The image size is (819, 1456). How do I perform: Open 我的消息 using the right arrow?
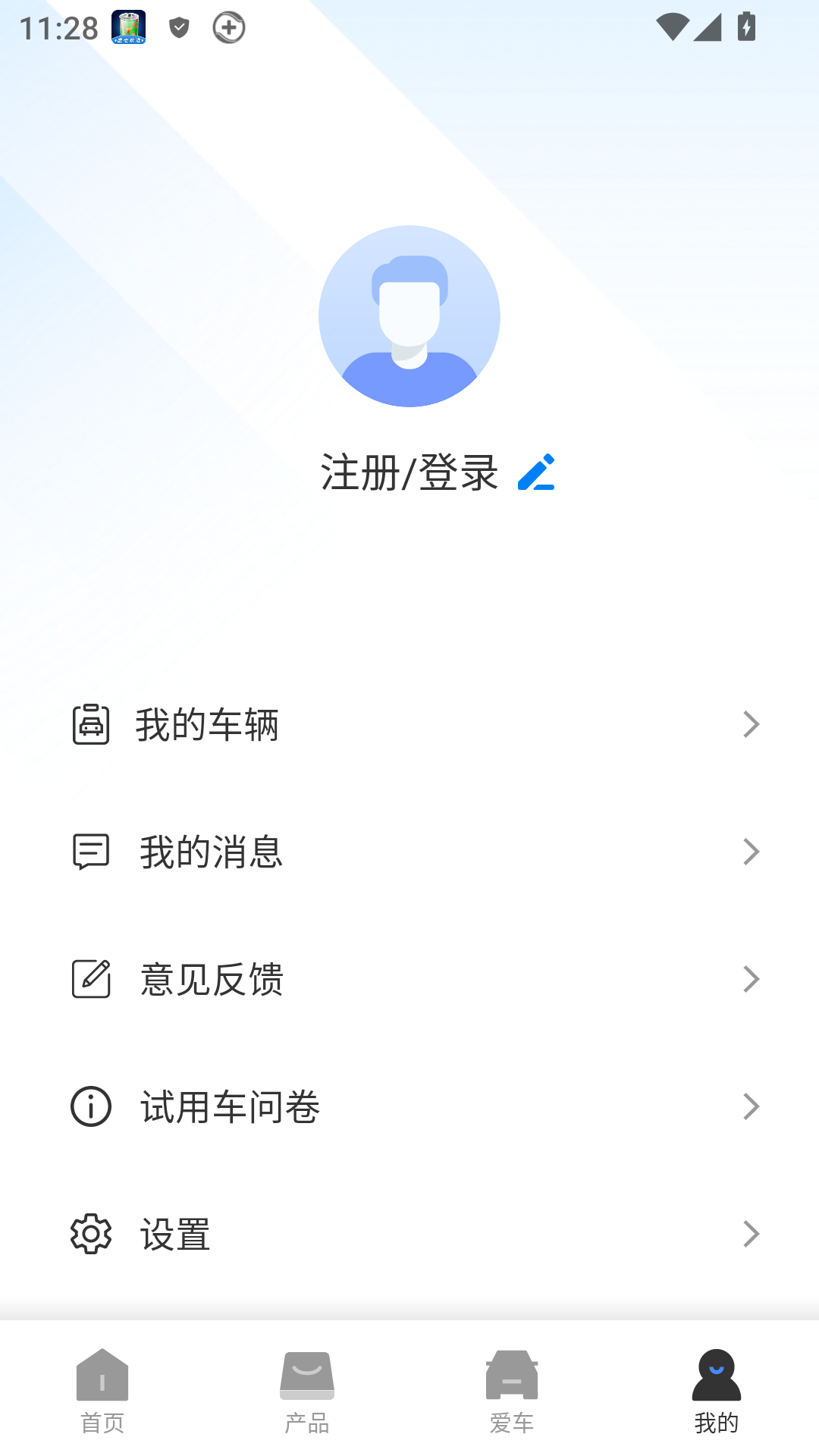[x=751, y=852]
